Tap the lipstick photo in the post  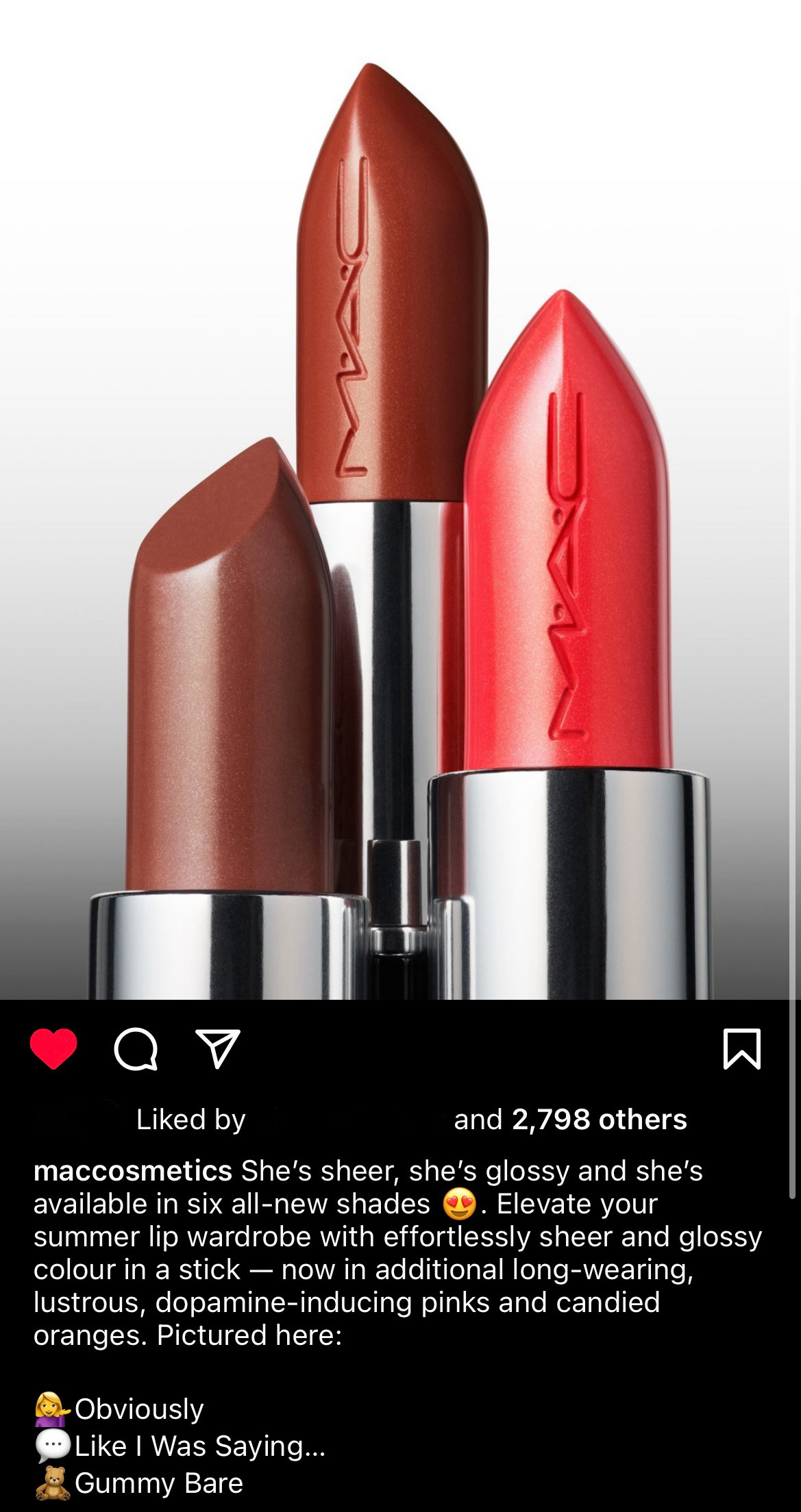[400, 500]
